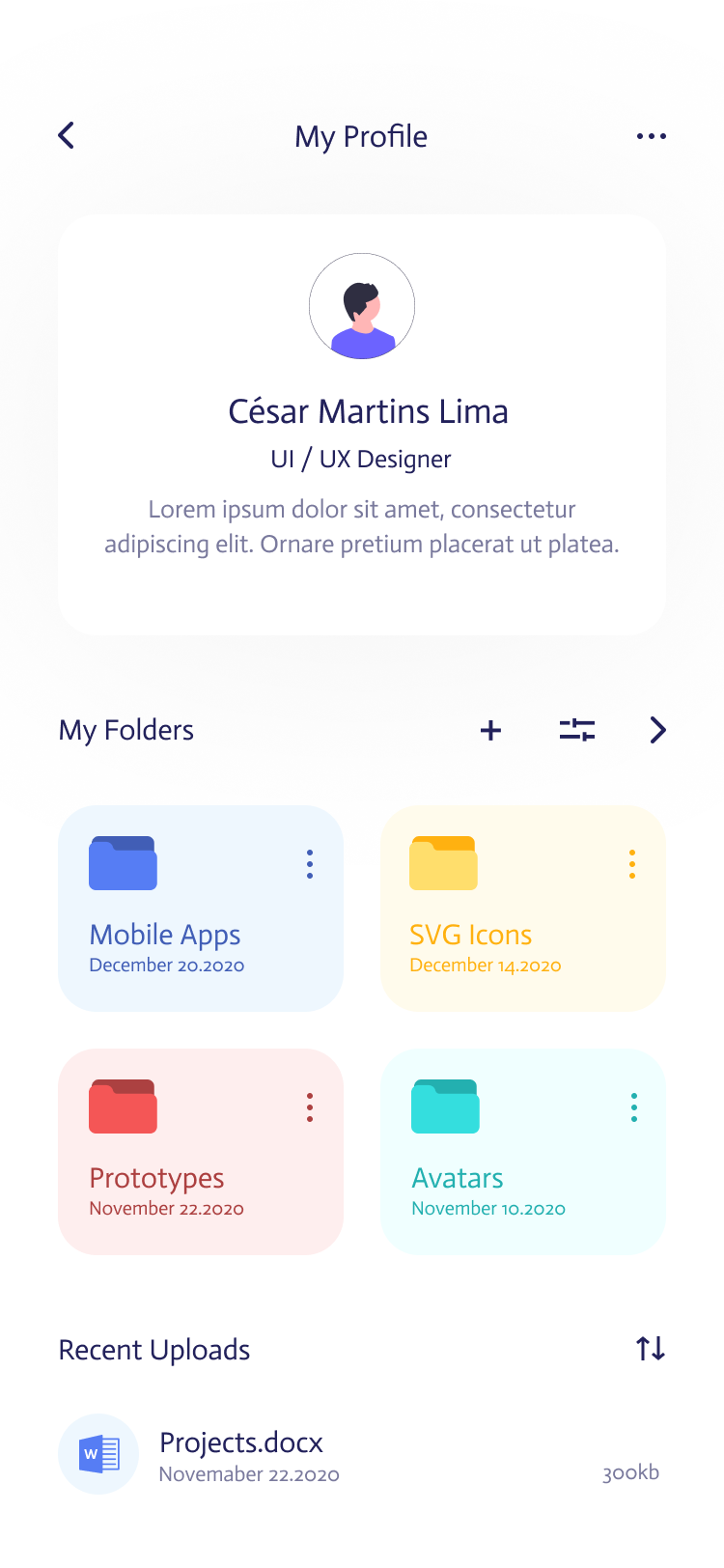View all folders via the chevron arrow
The image size is (724, 1568).
pos(657,730)
